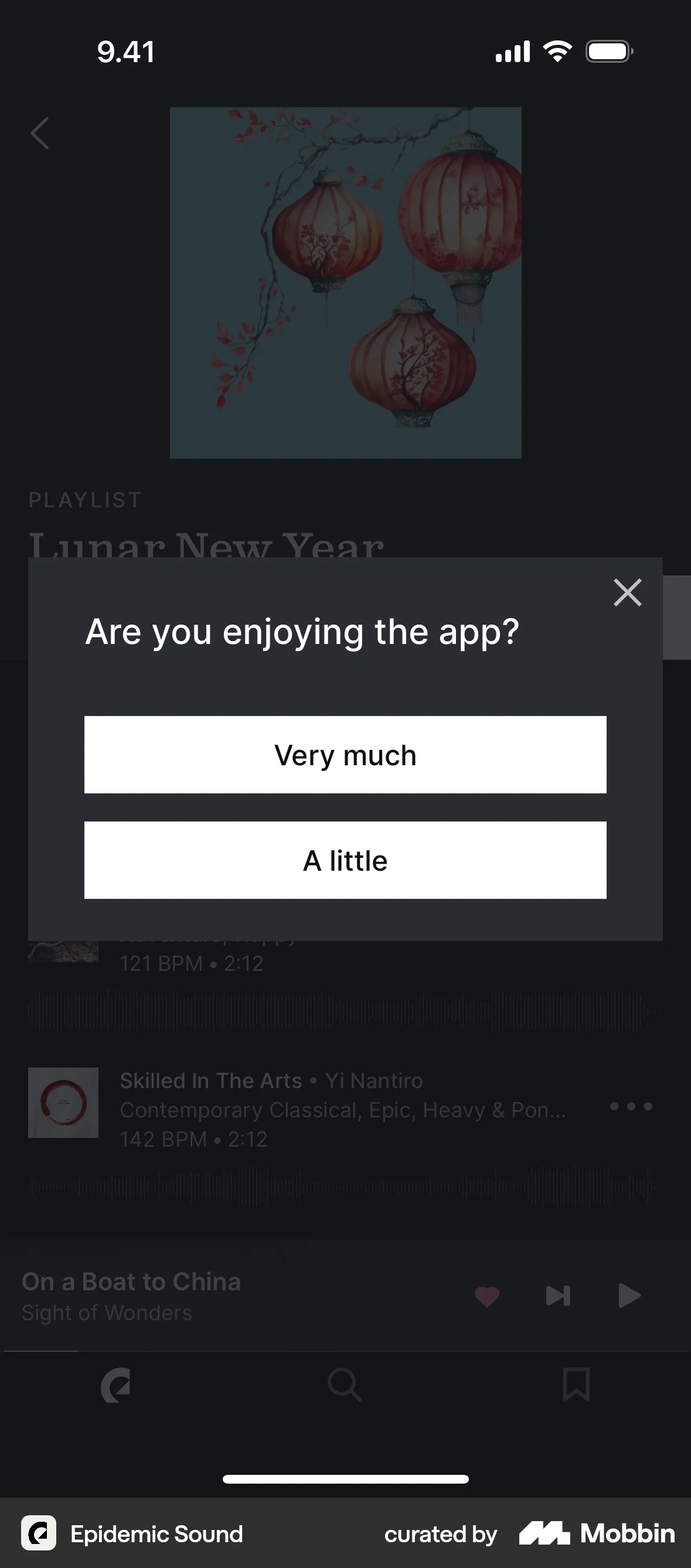Image resolution: width=691 pixels, height=1568 pixels.
Task: Choose the A little option
Action: click(x=345, y=860)
